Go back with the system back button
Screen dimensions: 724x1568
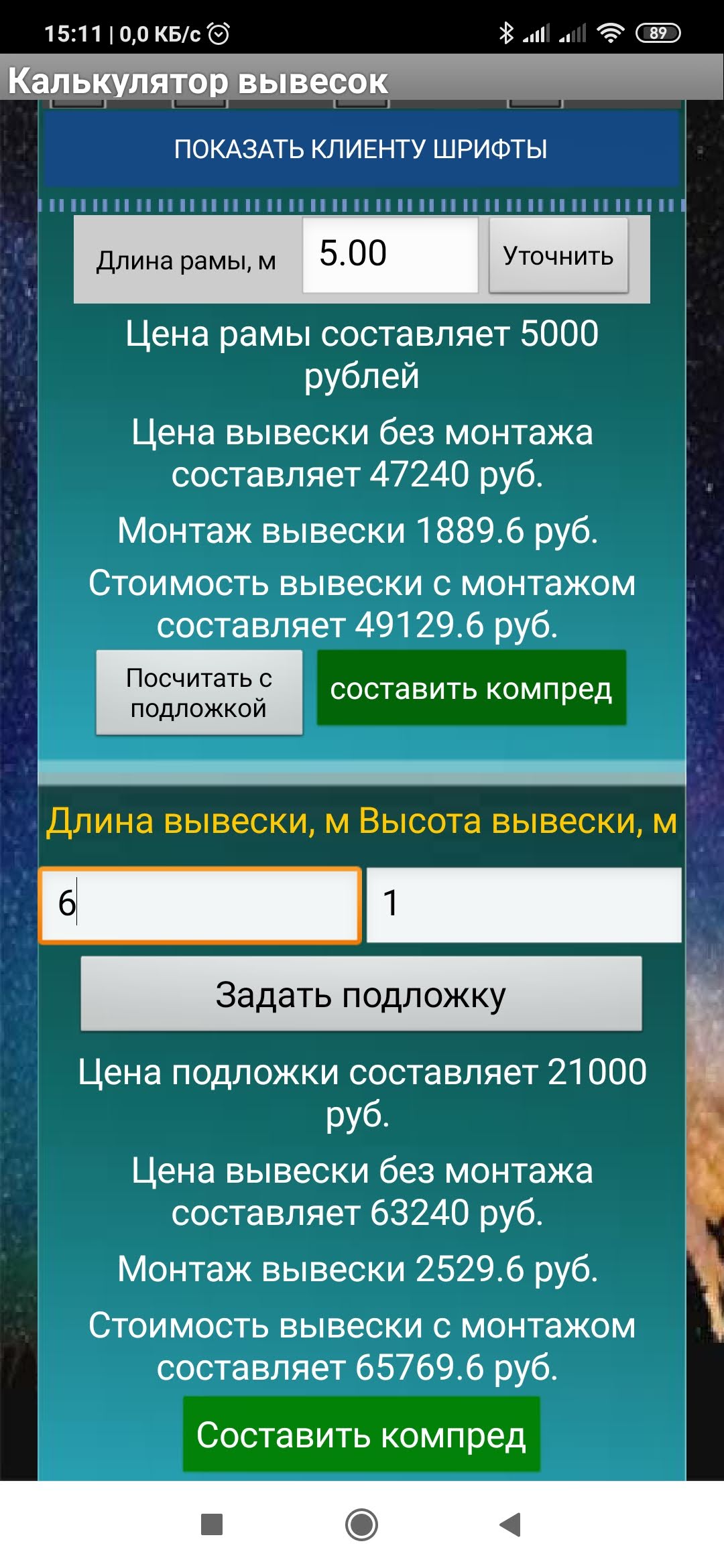[510, 1524]
